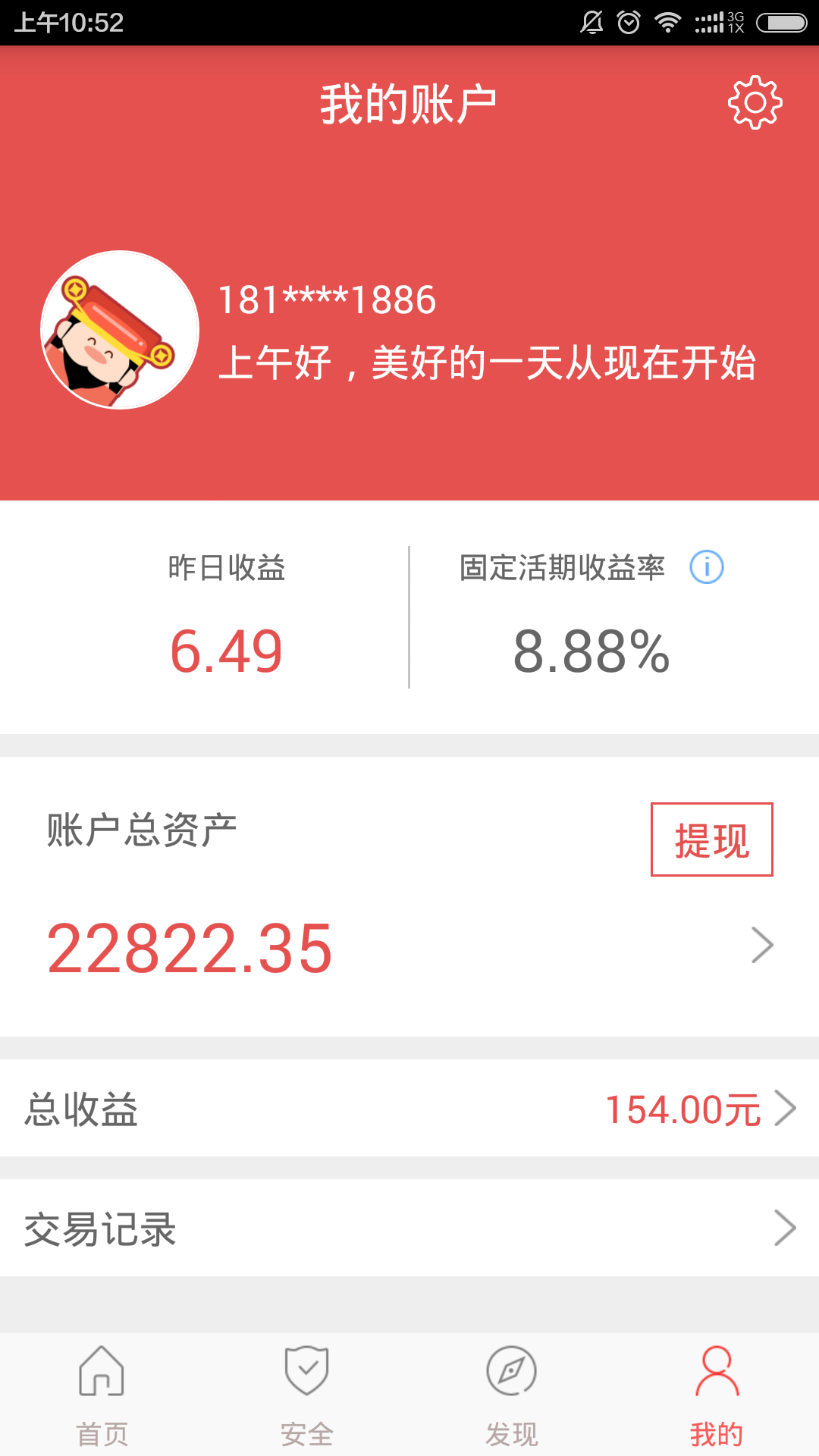Open 交易记录 transaction records
Image resolution: width=819 pixels, height=1456 pixels.
pyautogui.click(x=409, y=1228)
